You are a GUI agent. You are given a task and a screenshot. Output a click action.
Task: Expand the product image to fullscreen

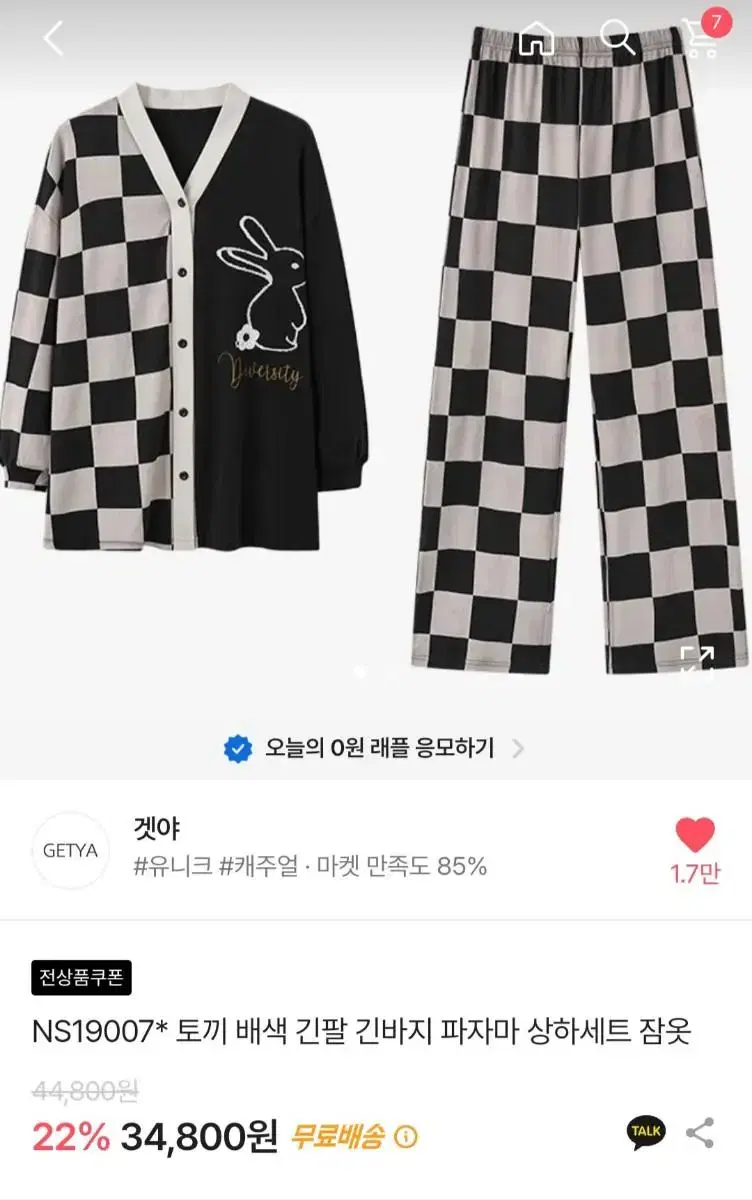click(x=697, y=662)
